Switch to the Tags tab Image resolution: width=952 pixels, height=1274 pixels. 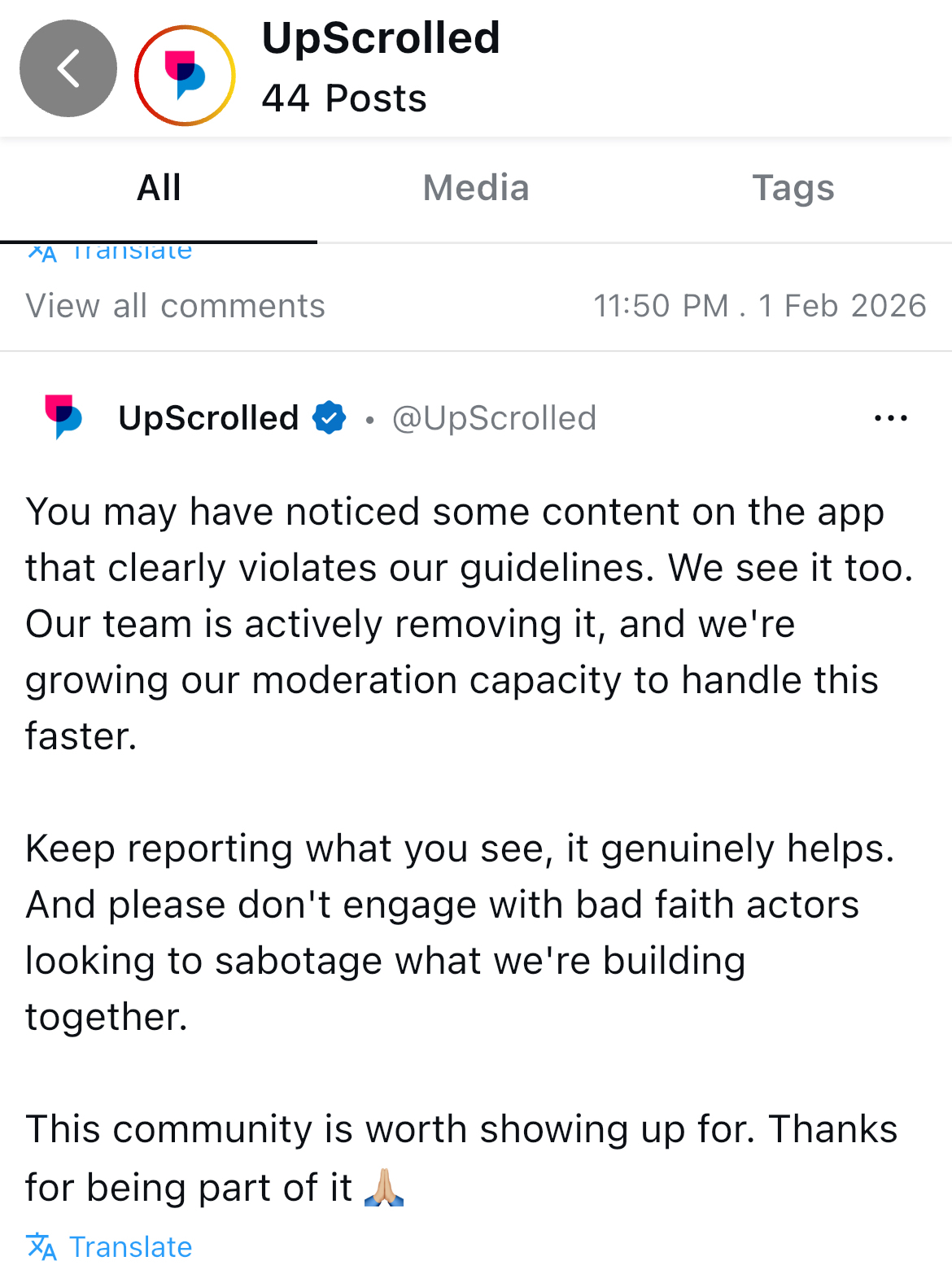click(x=793, y=188)
